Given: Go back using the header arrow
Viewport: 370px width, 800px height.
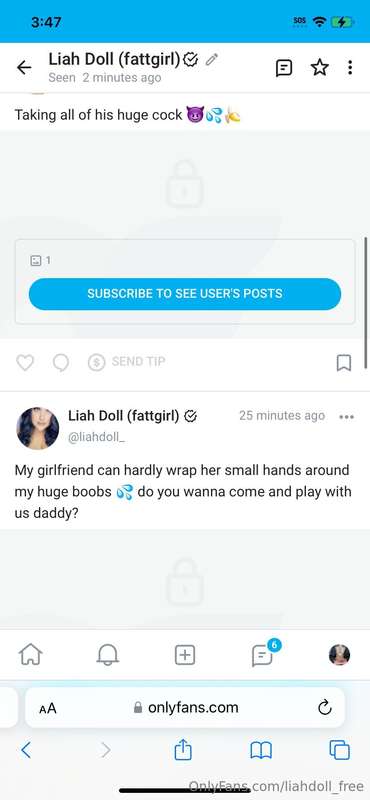Looking at the screenshot, I should (24, 68).
